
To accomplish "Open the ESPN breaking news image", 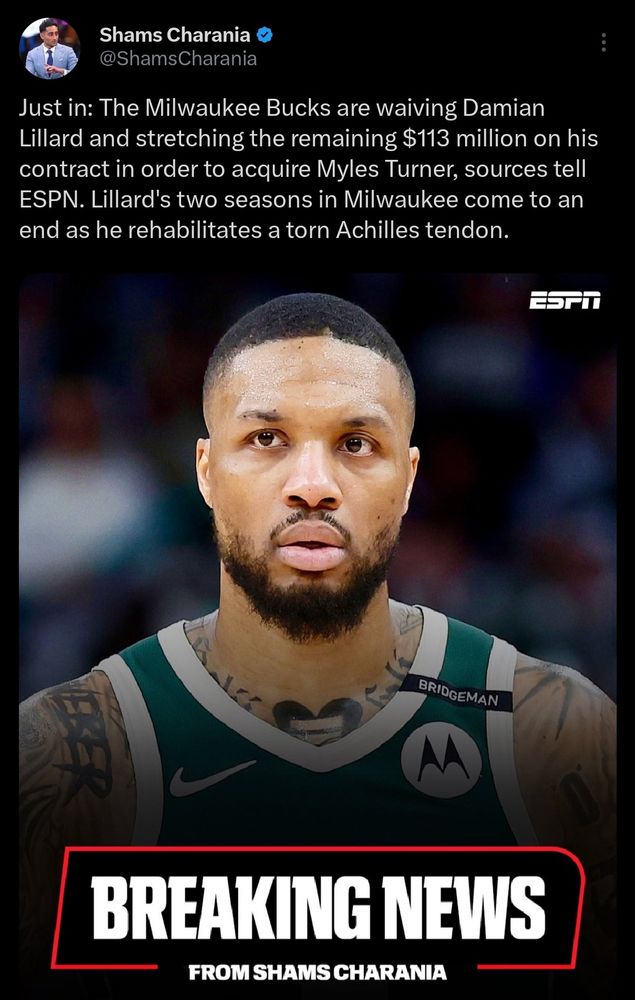I will coord(317,600).
